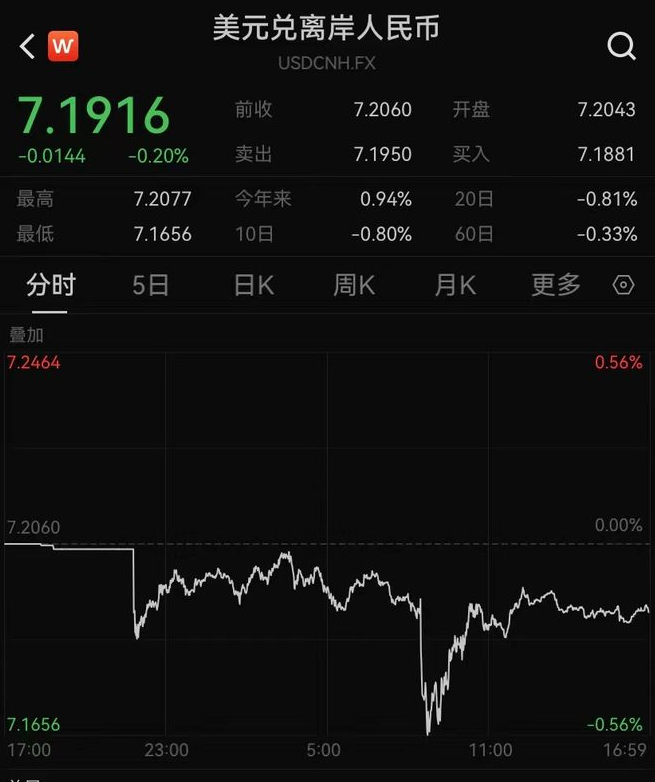Tap the red W icon beside the back arrow
Screen dimensions: 655x782
point(63,46)
